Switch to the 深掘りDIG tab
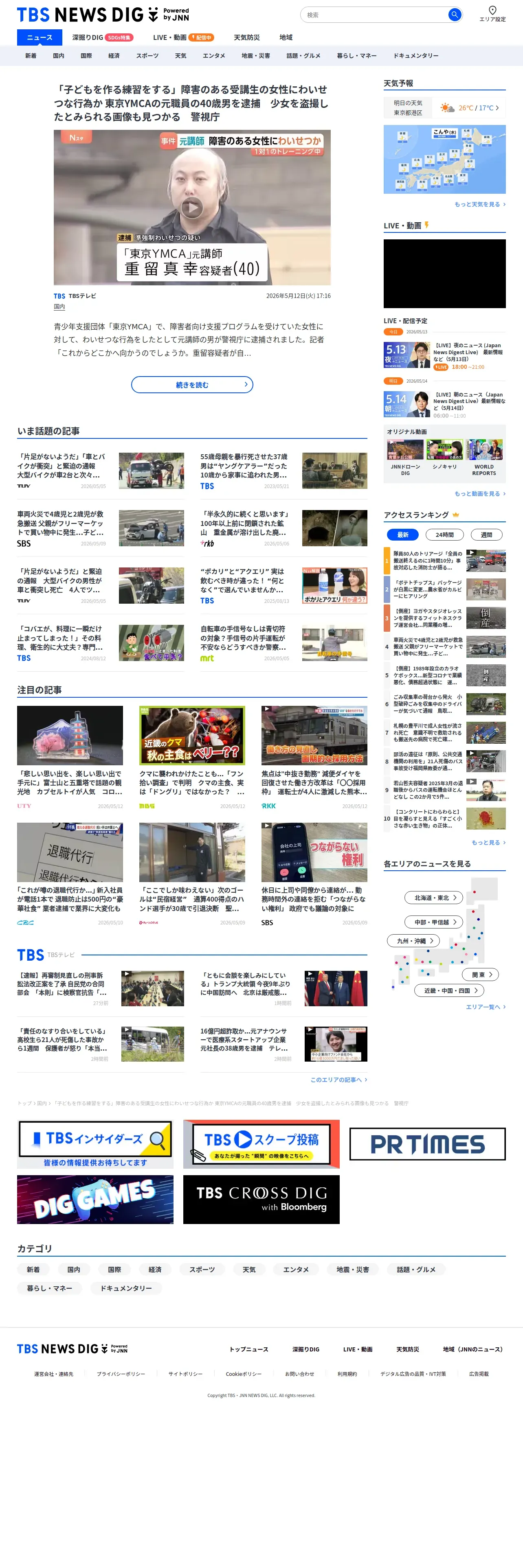 click(x=102, y=38)
